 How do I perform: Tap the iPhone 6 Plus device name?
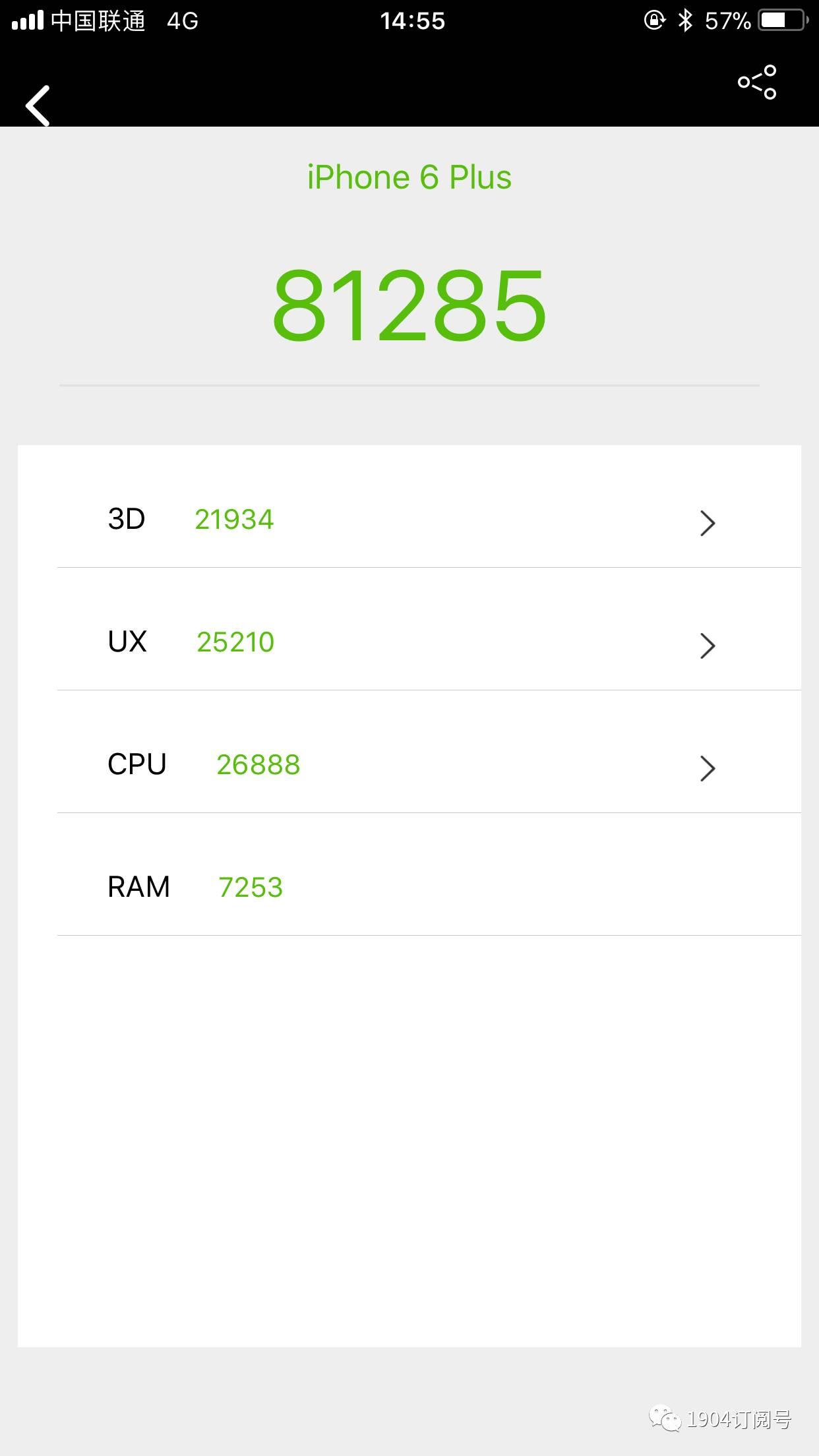(x=409, y=176)
